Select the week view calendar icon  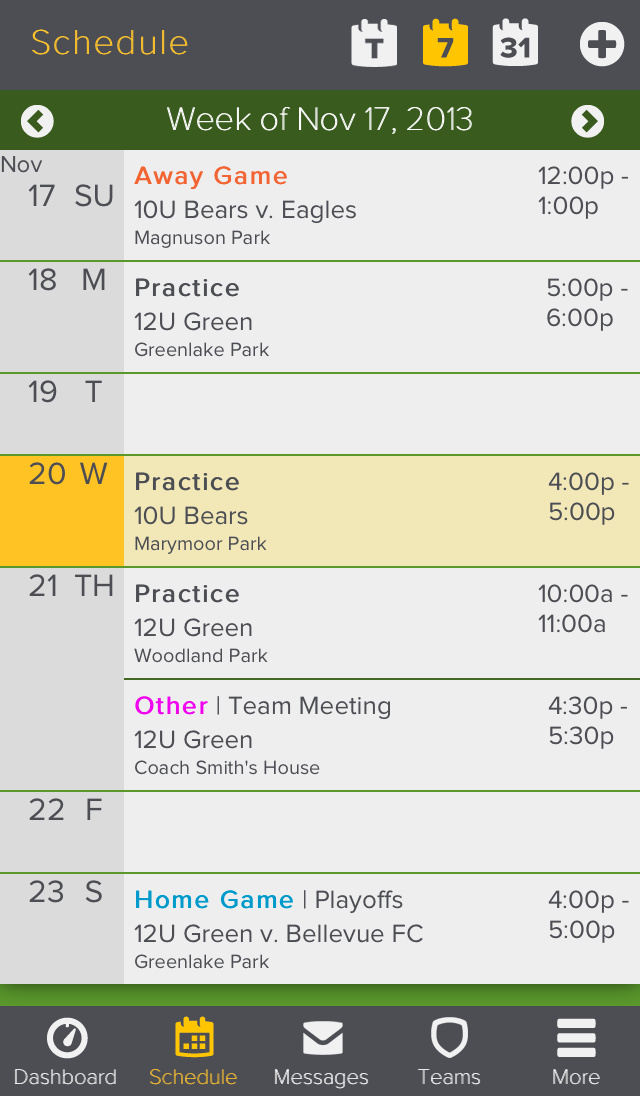[x=445, y=44]
